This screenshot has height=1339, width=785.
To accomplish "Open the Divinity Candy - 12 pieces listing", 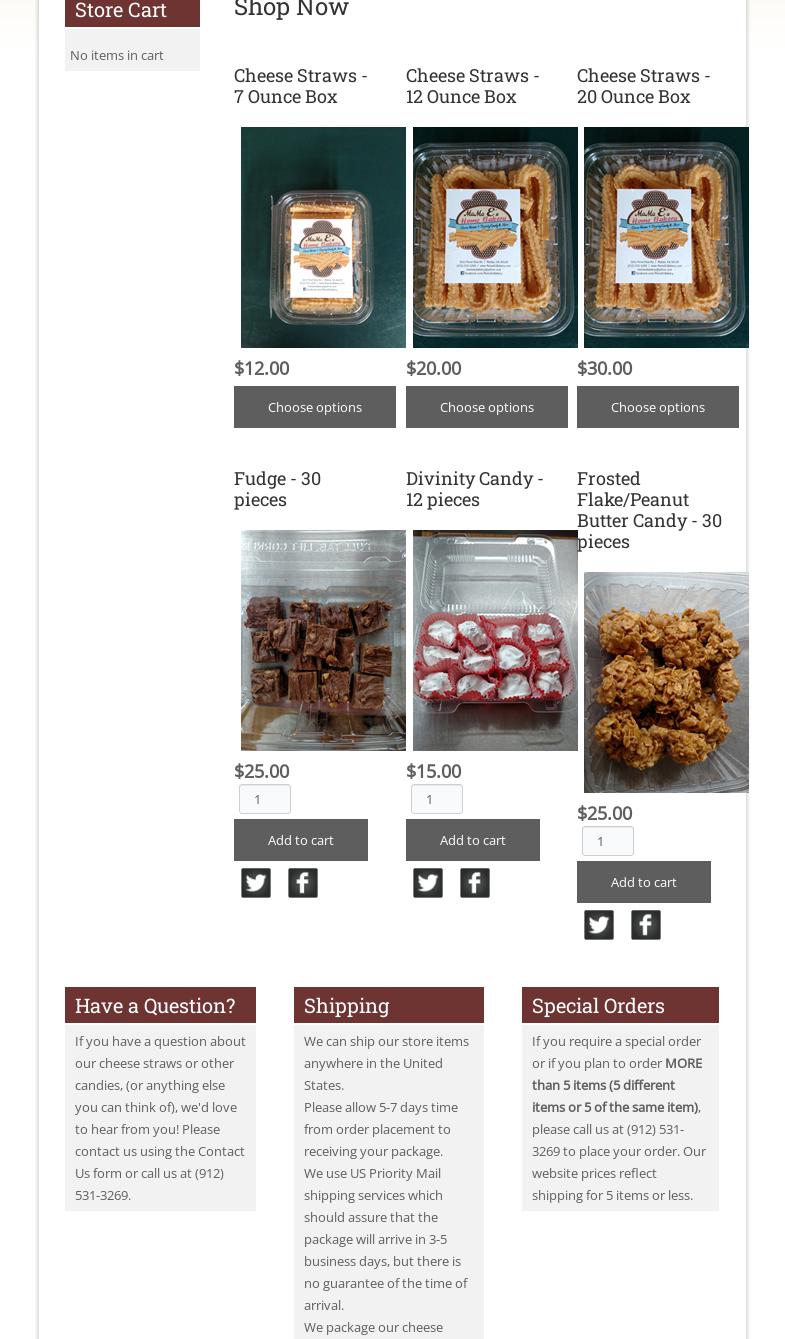I will tap(474, 488).
